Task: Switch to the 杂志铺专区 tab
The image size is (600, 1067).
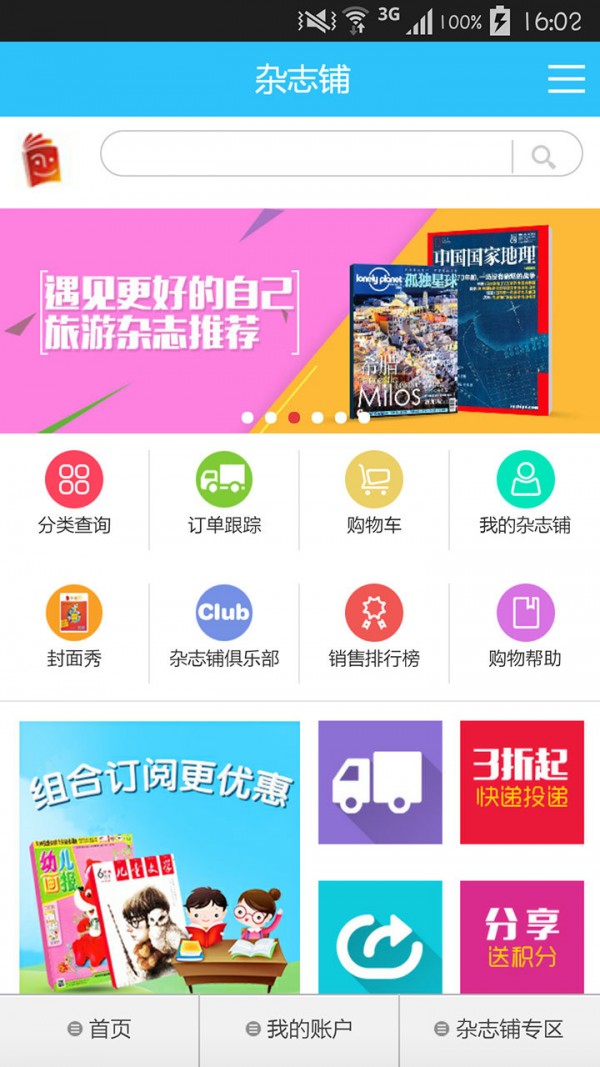Action: click(499, 1029)
